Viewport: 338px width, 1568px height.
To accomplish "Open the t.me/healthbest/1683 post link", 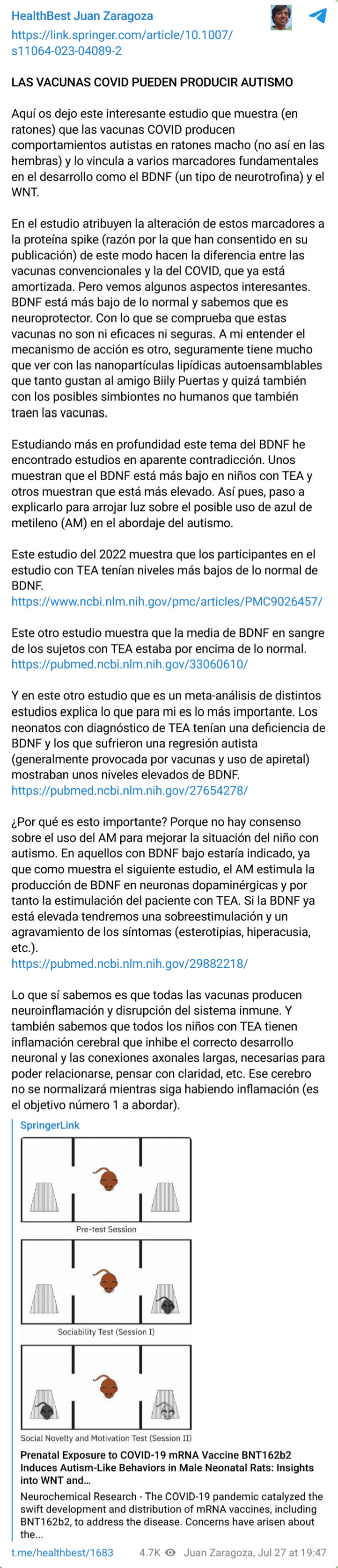I will (62, 1552).
